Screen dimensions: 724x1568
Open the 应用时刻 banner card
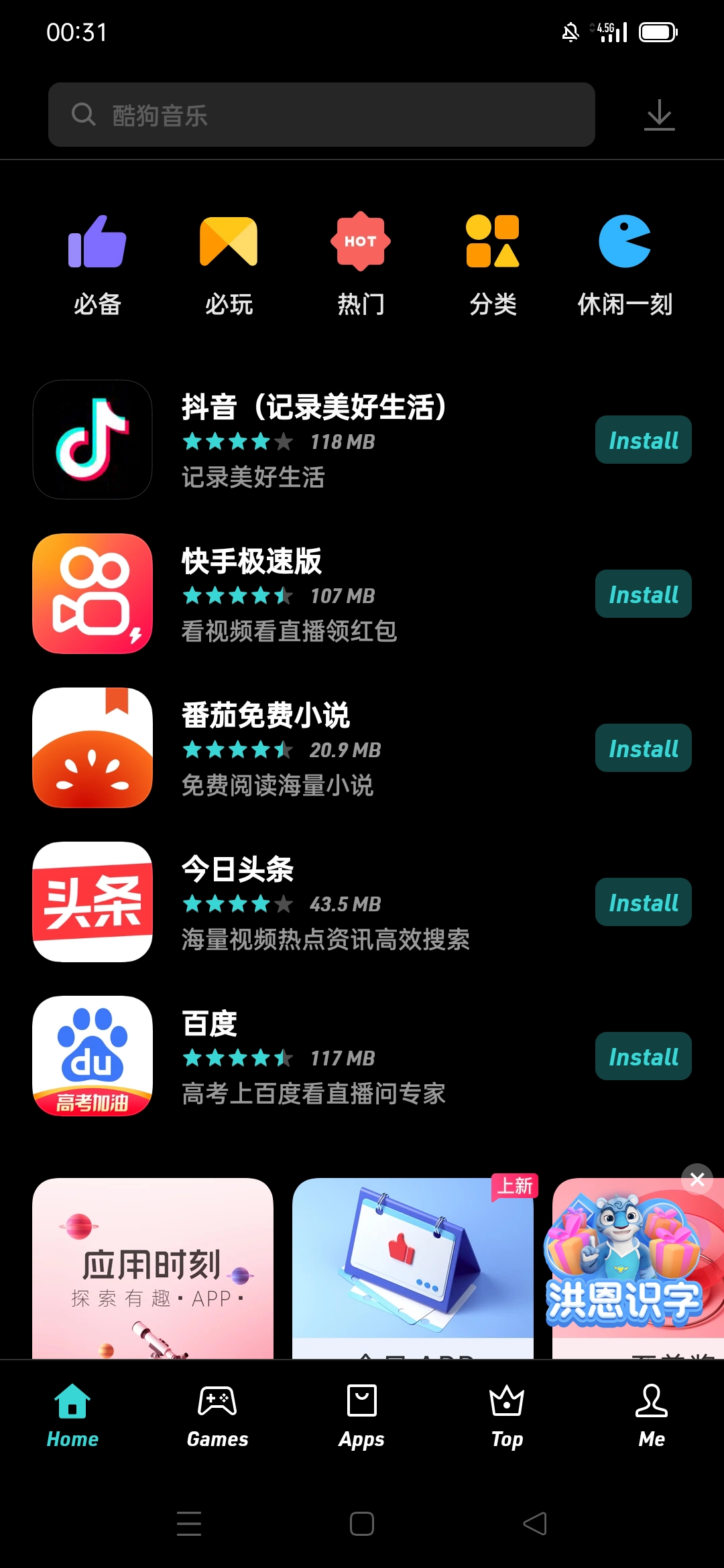153,1268
